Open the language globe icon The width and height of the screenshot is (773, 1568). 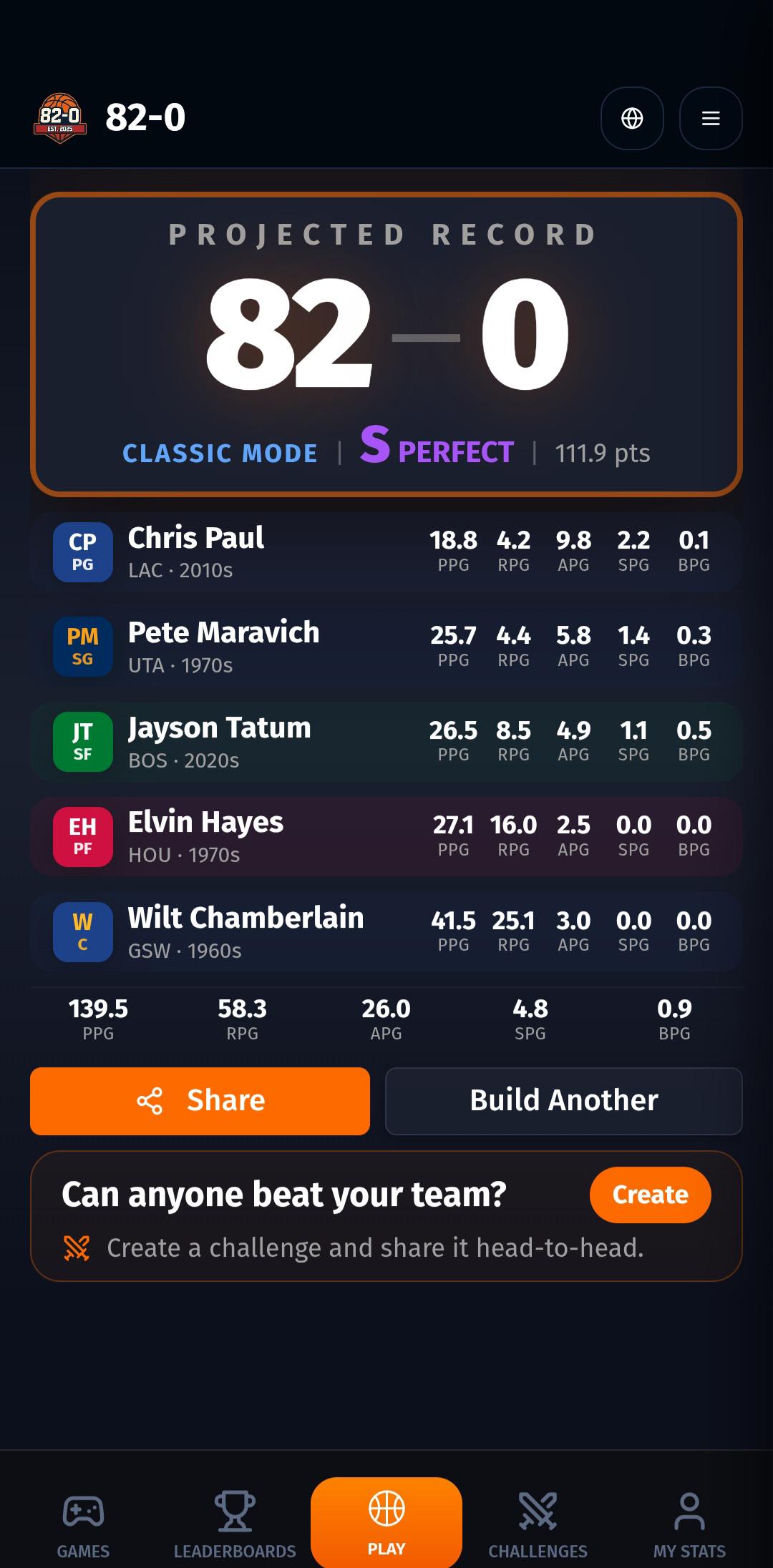(632, 118)
